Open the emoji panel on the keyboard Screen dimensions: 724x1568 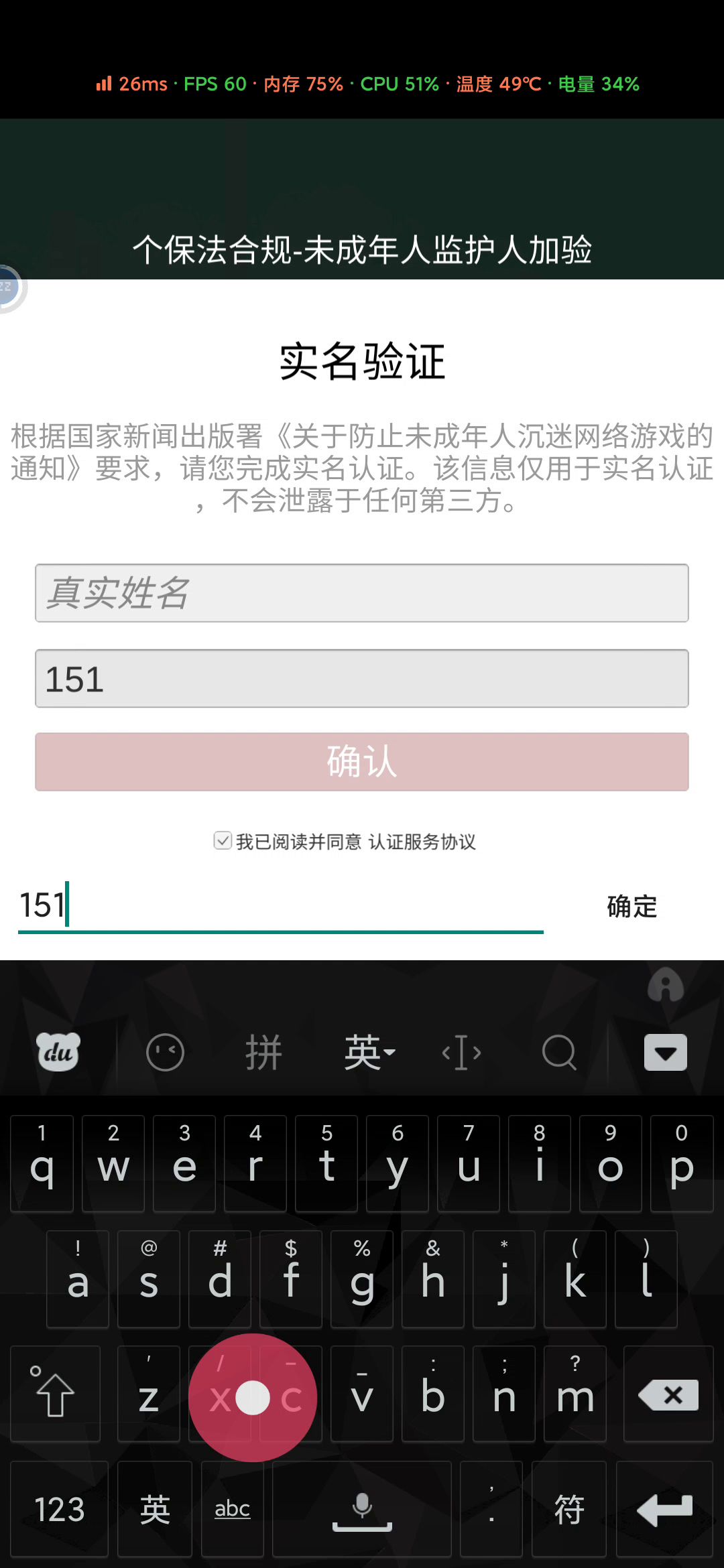tap(165, 1052)
